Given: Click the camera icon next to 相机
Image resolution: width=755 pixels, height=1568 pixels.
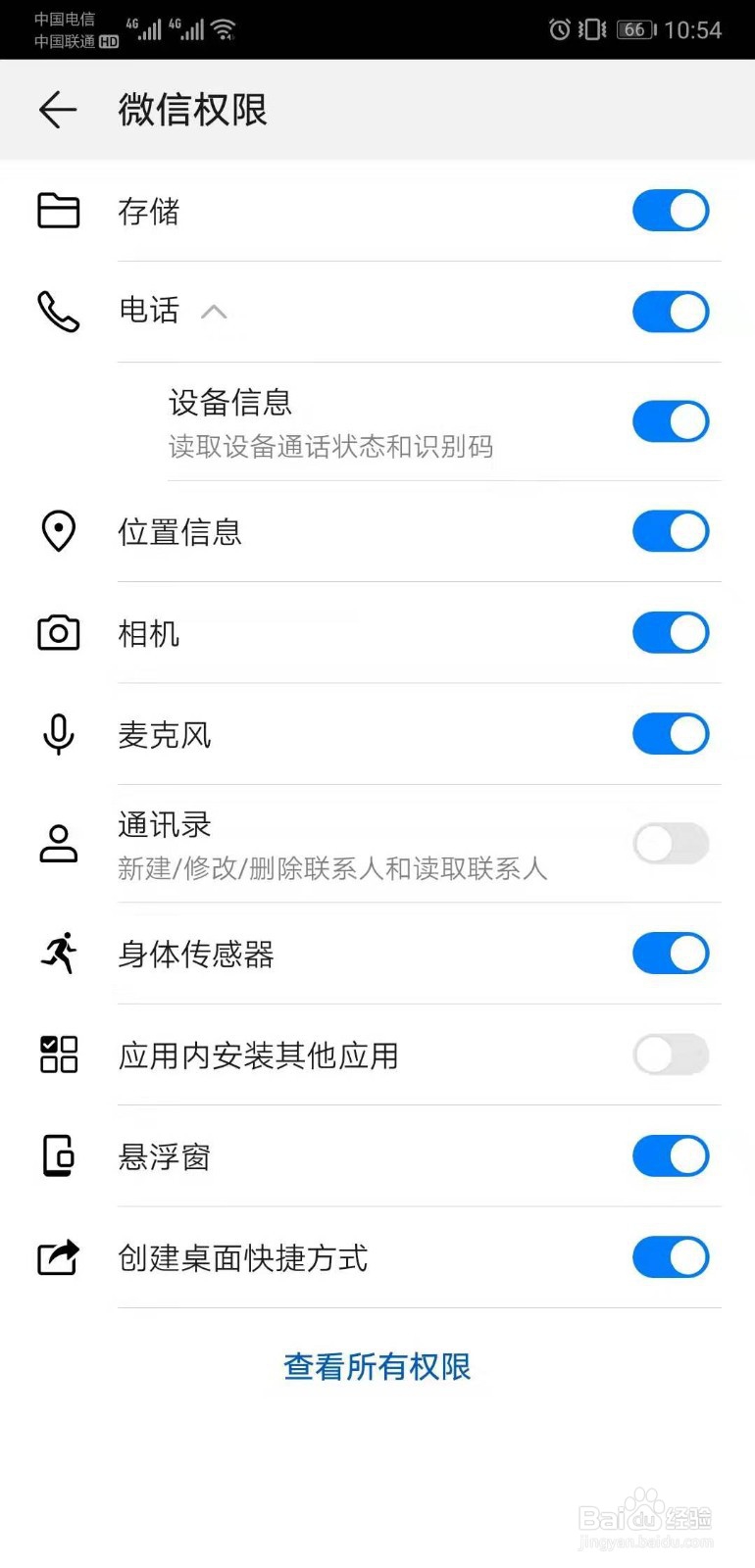Looking at the screenshot, I should [x=57, y=632].
